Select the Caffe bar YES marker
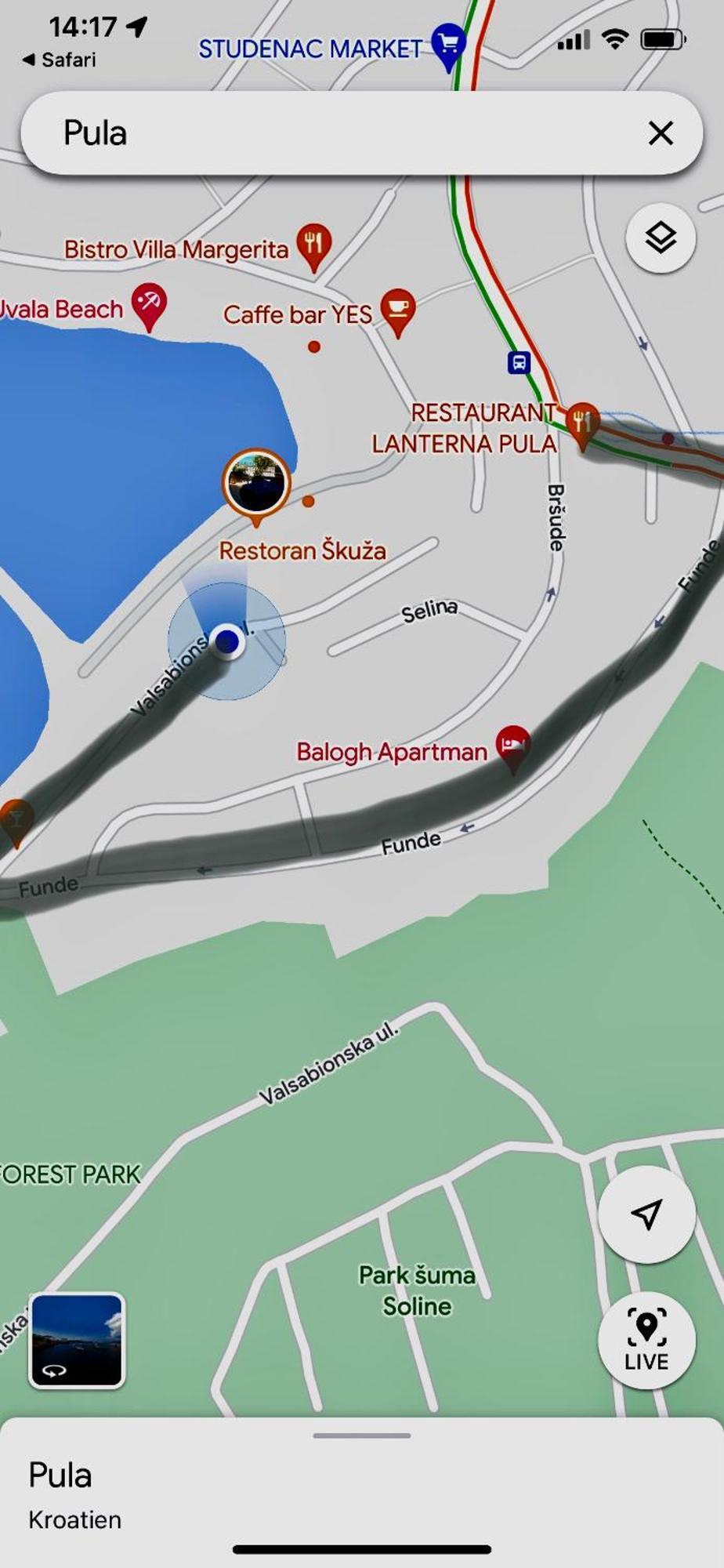The height and width of the screenshot is (1568, 724). coord(397,310)
